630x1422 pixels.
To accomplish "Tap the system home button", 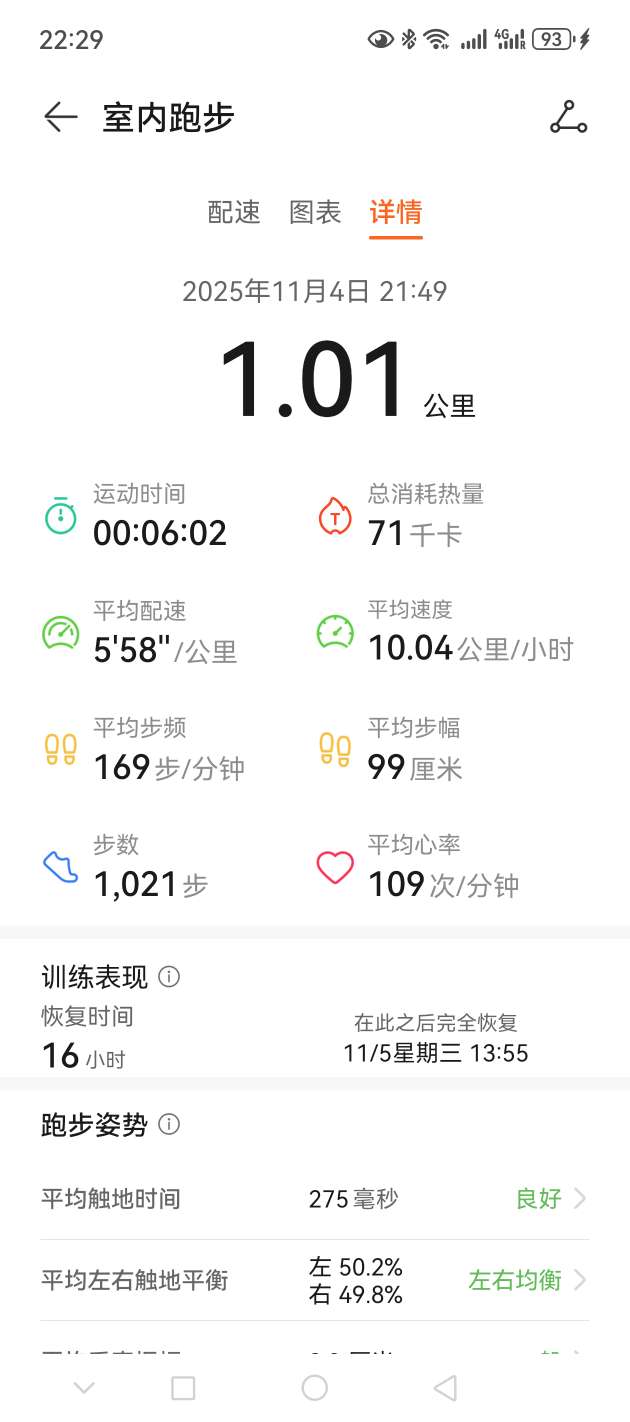I will tap(314, 1387).
